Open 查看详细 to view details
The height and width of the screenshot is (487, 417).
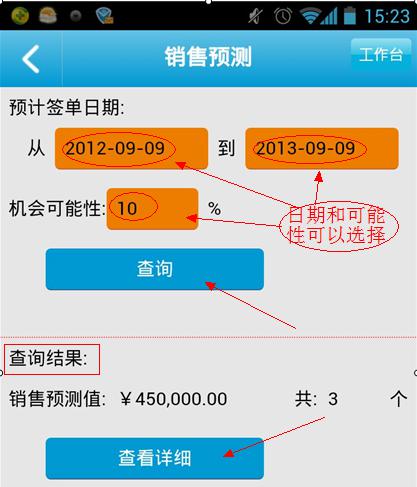[x=155, y=458]
